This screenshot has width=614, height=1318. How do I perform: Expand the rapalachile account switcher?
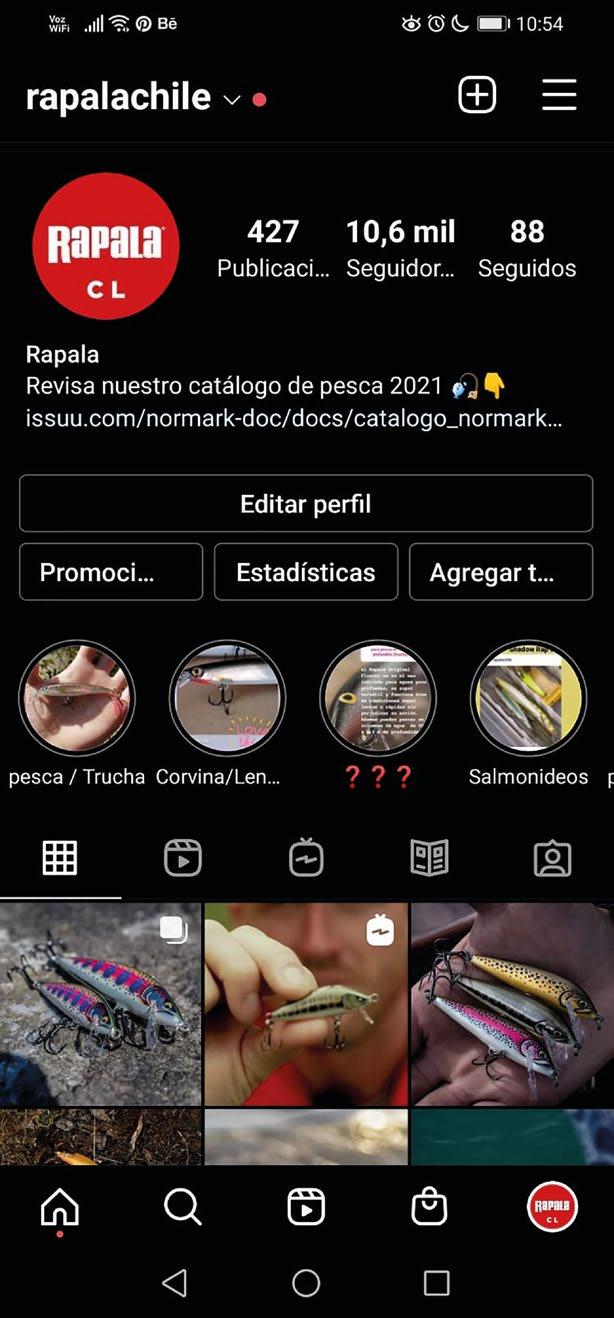(232, 99)
